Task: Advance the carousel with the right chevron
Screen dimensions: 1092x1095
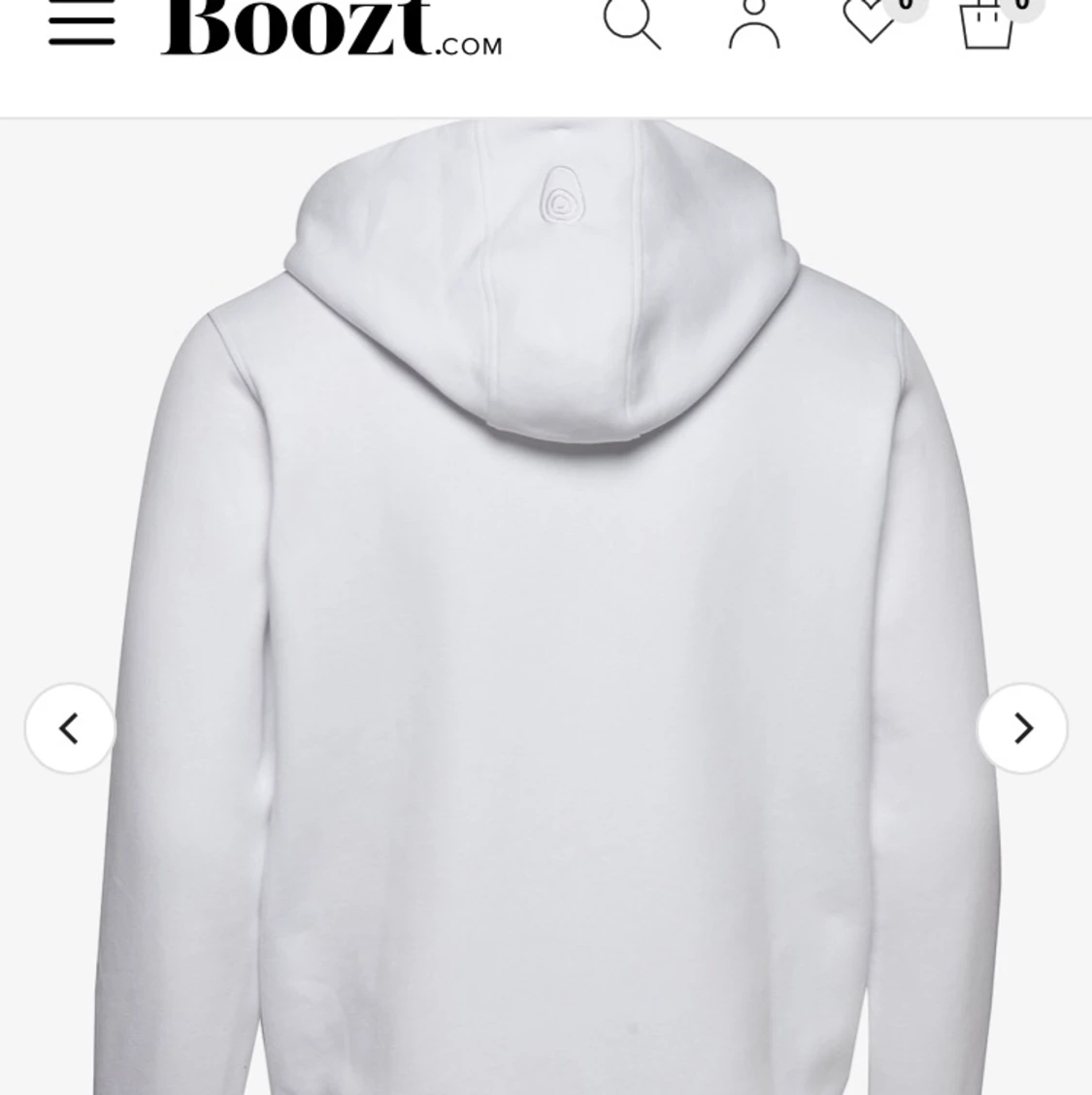Action: click(x=1021, y=727)
